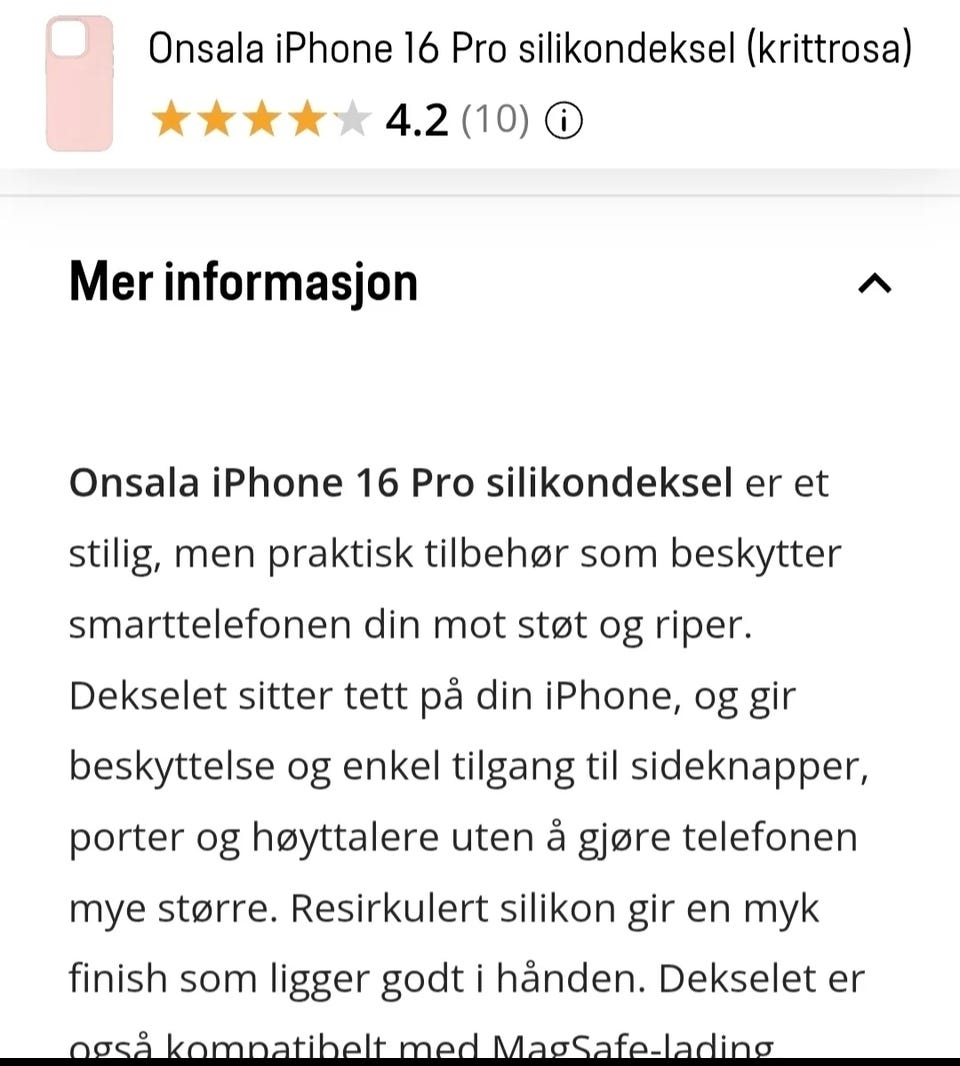Click the 4.2 average rating value
Viewport: 960px width, 1066px height.
pos(416,118)
